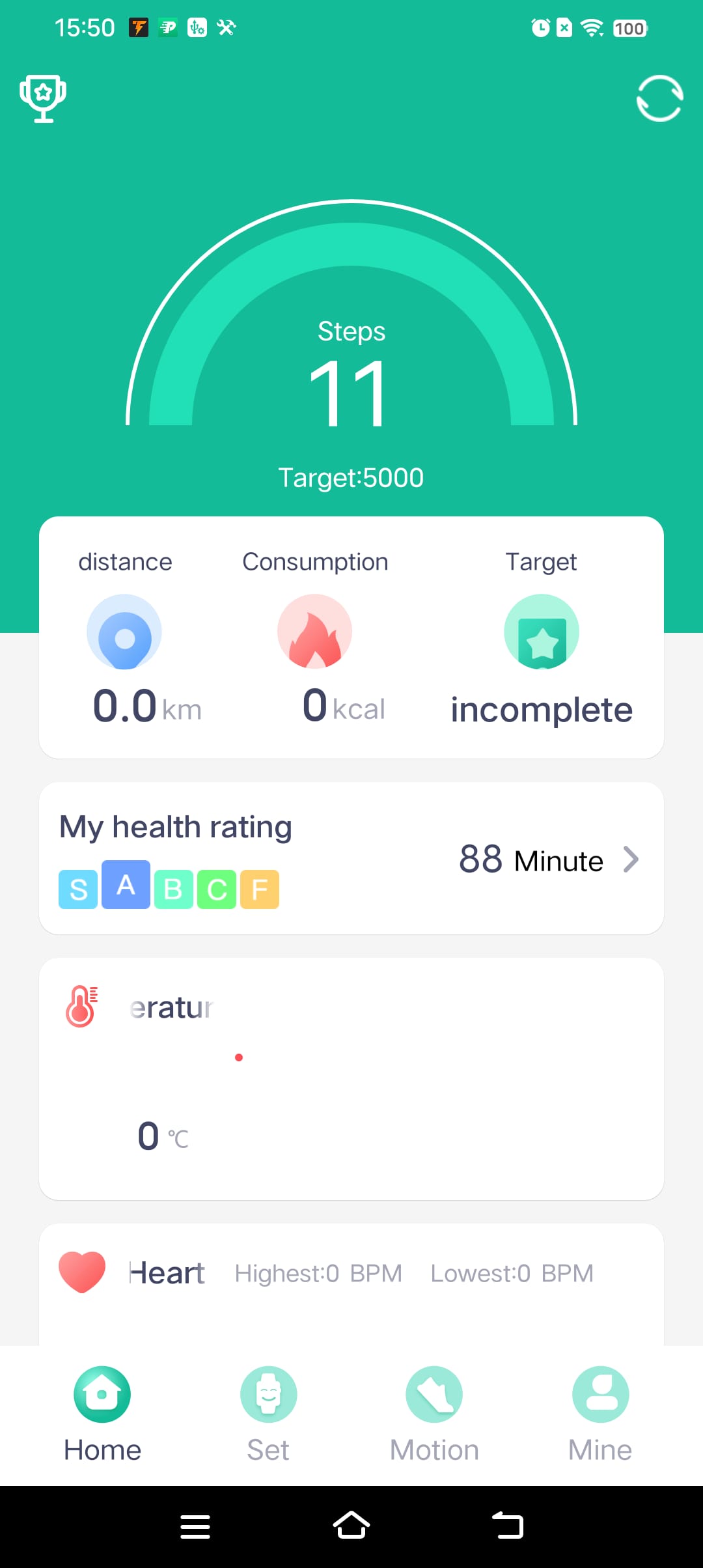The height and width of the screenshot is (1568, 703).
Task: Select the F health rating badge
Action: point(259,889)
